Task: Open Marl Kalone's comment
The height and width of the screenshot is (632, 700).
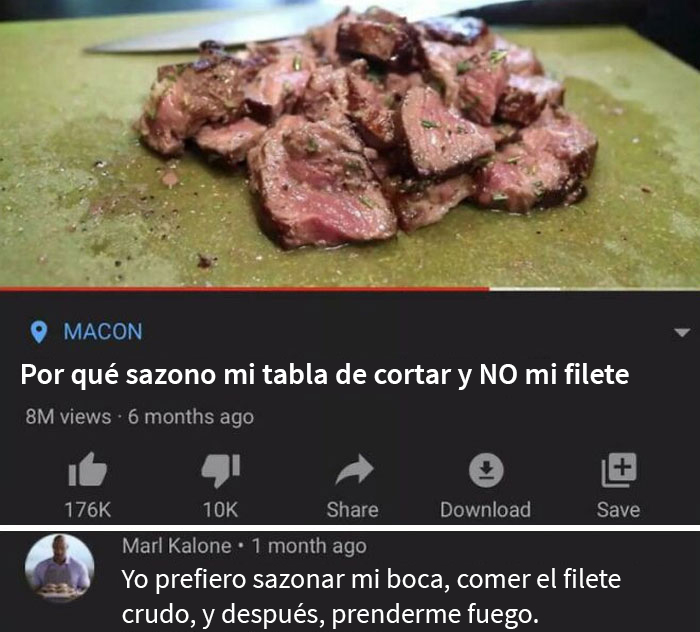Action: [370, 596]
